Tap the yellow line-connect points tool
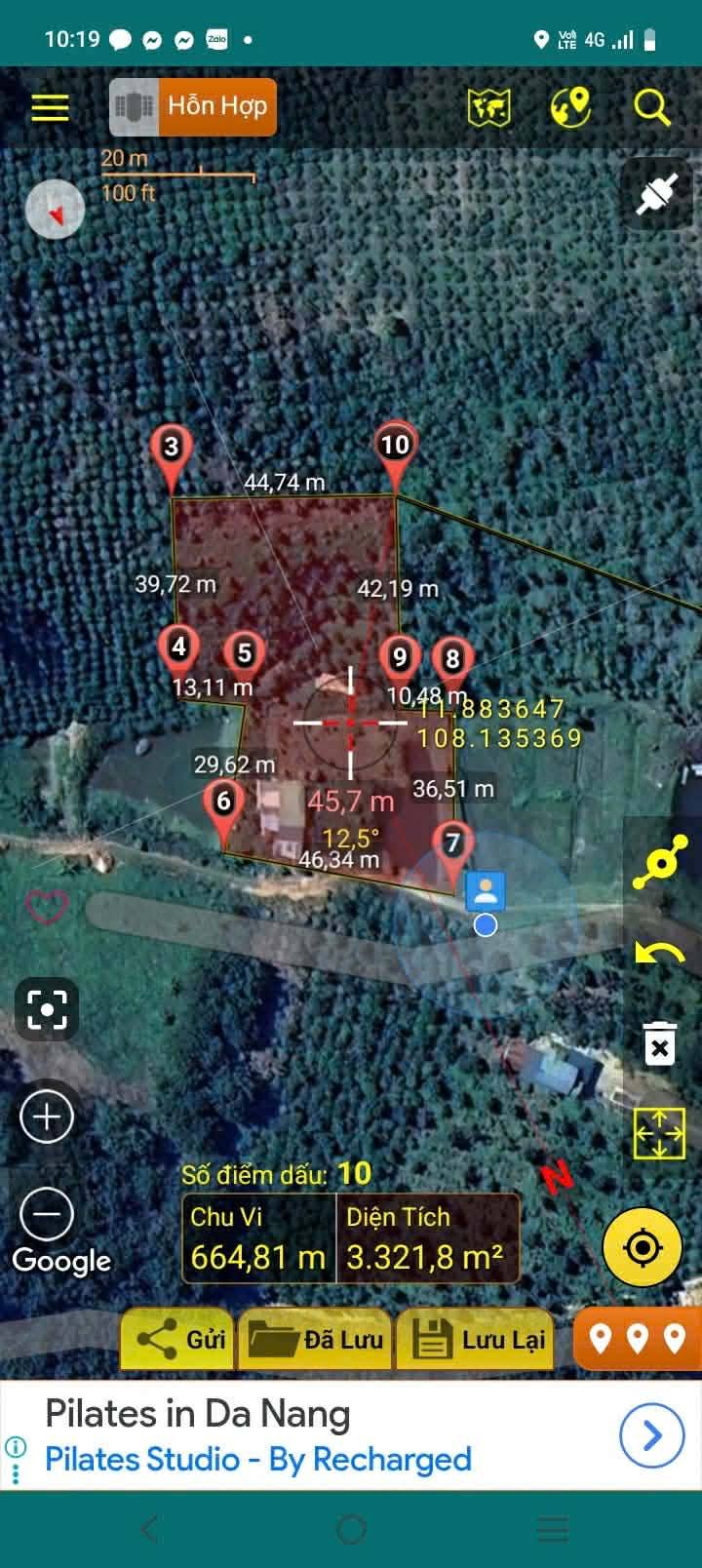Viewport: 702px width, 1568px height. point(661,862)
